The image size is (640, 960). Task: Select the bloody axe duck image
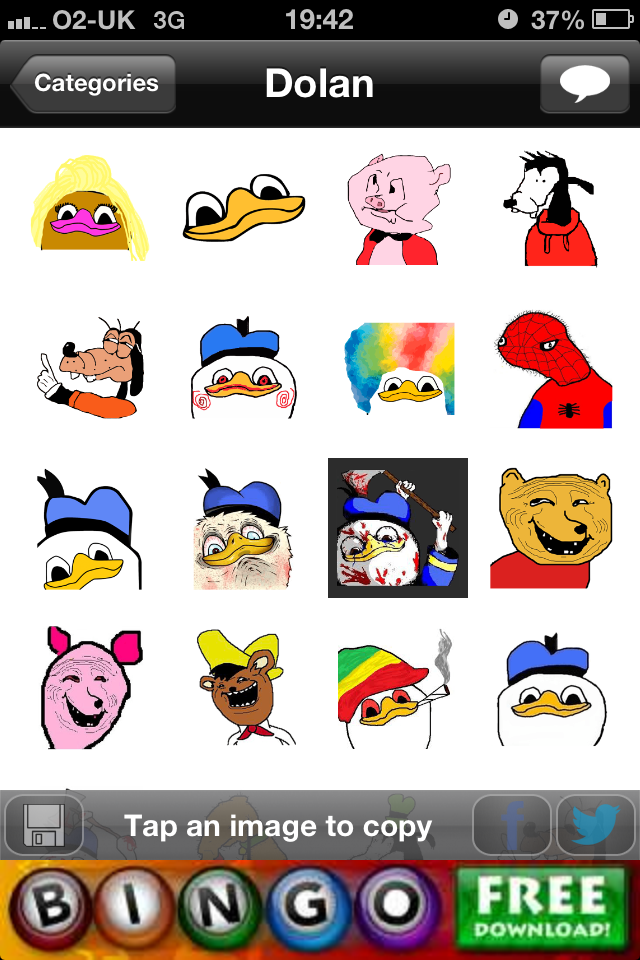click(x=398, y=527)
